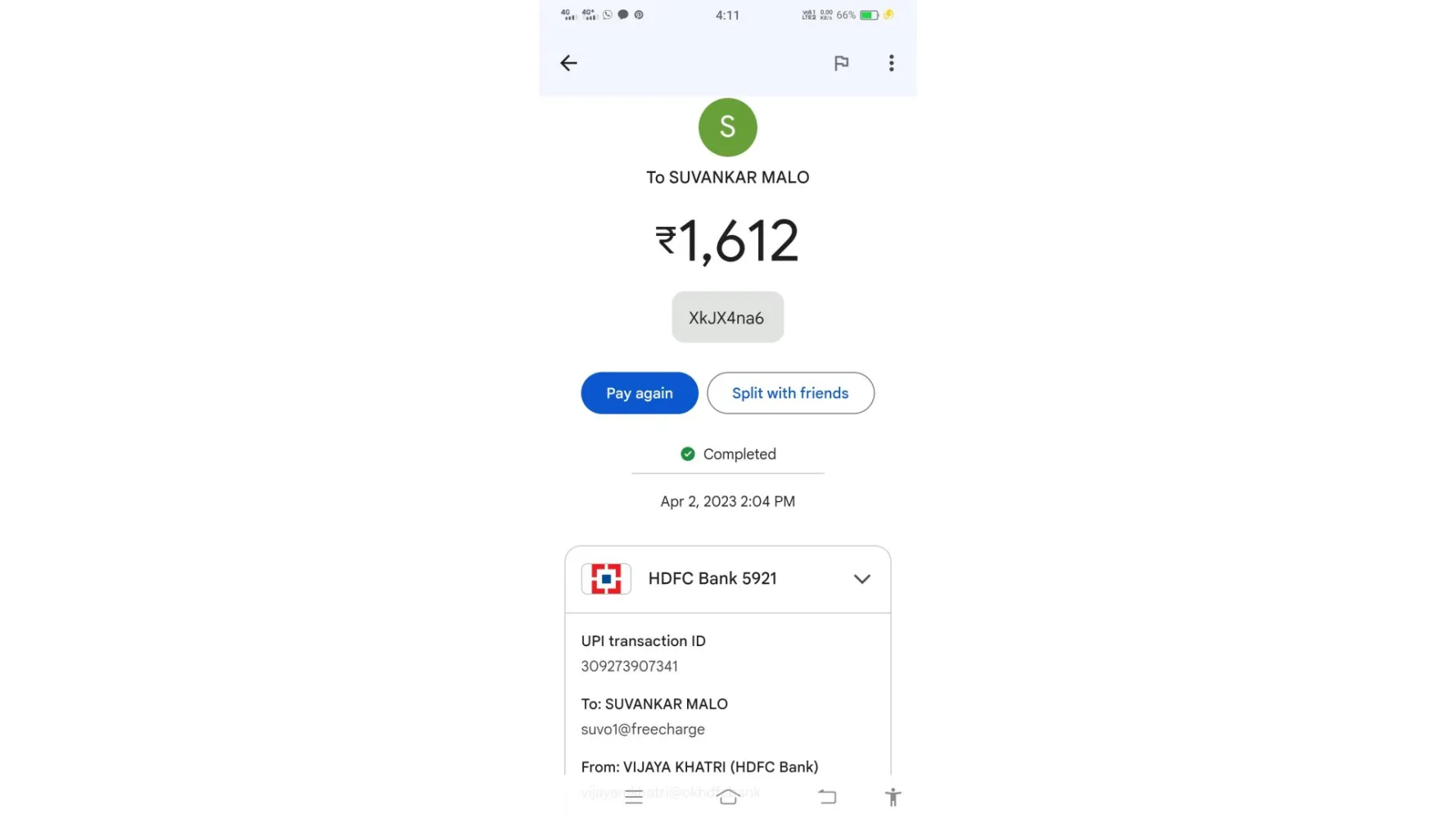This screenshot has width=1456, height=819.
Task: Open the accessibility shortcut icon
Action: [893, 797]
